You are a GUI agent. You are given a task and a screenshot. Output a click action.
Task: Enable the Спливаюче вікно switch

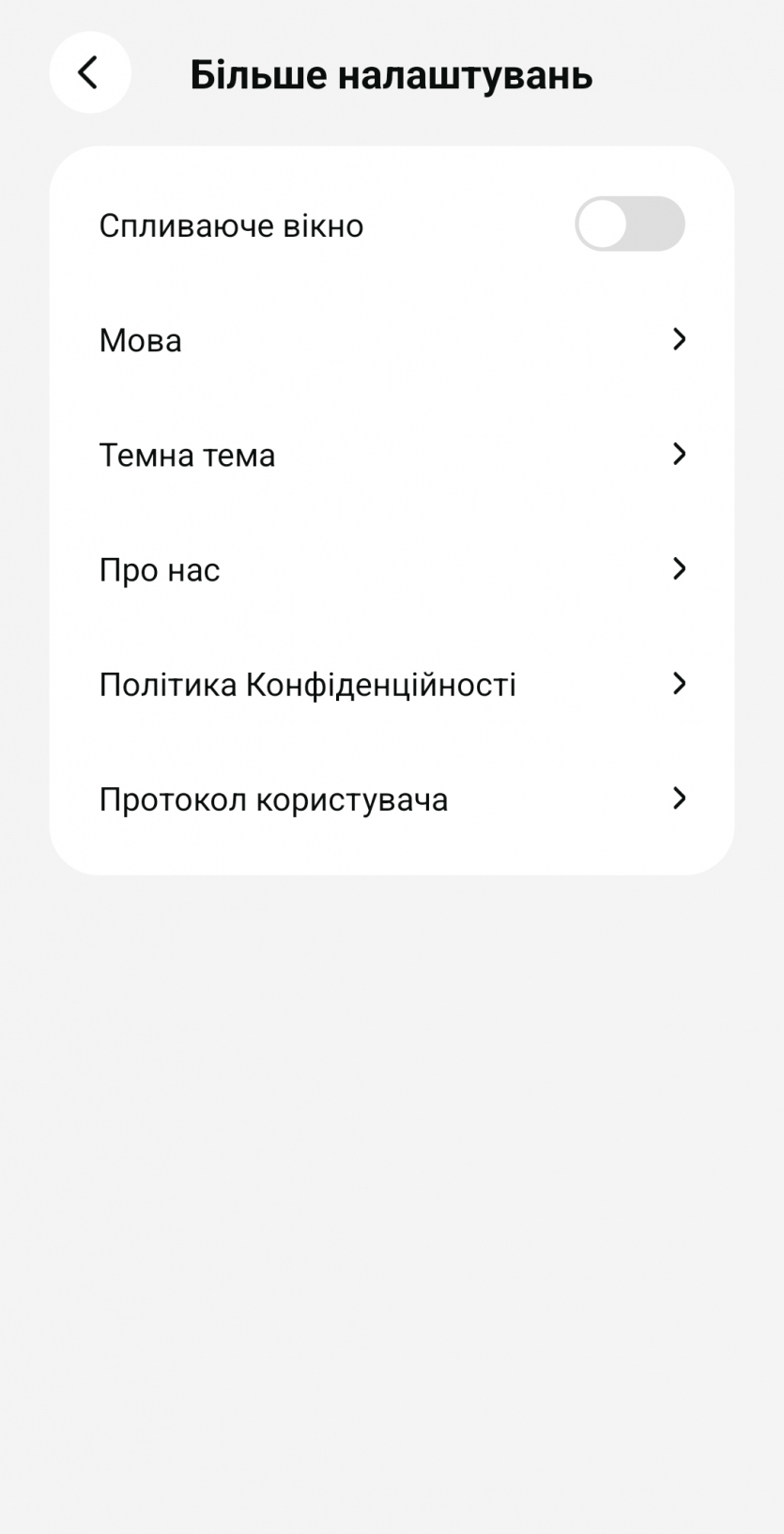pyautogui.click(x=629, y=225)
